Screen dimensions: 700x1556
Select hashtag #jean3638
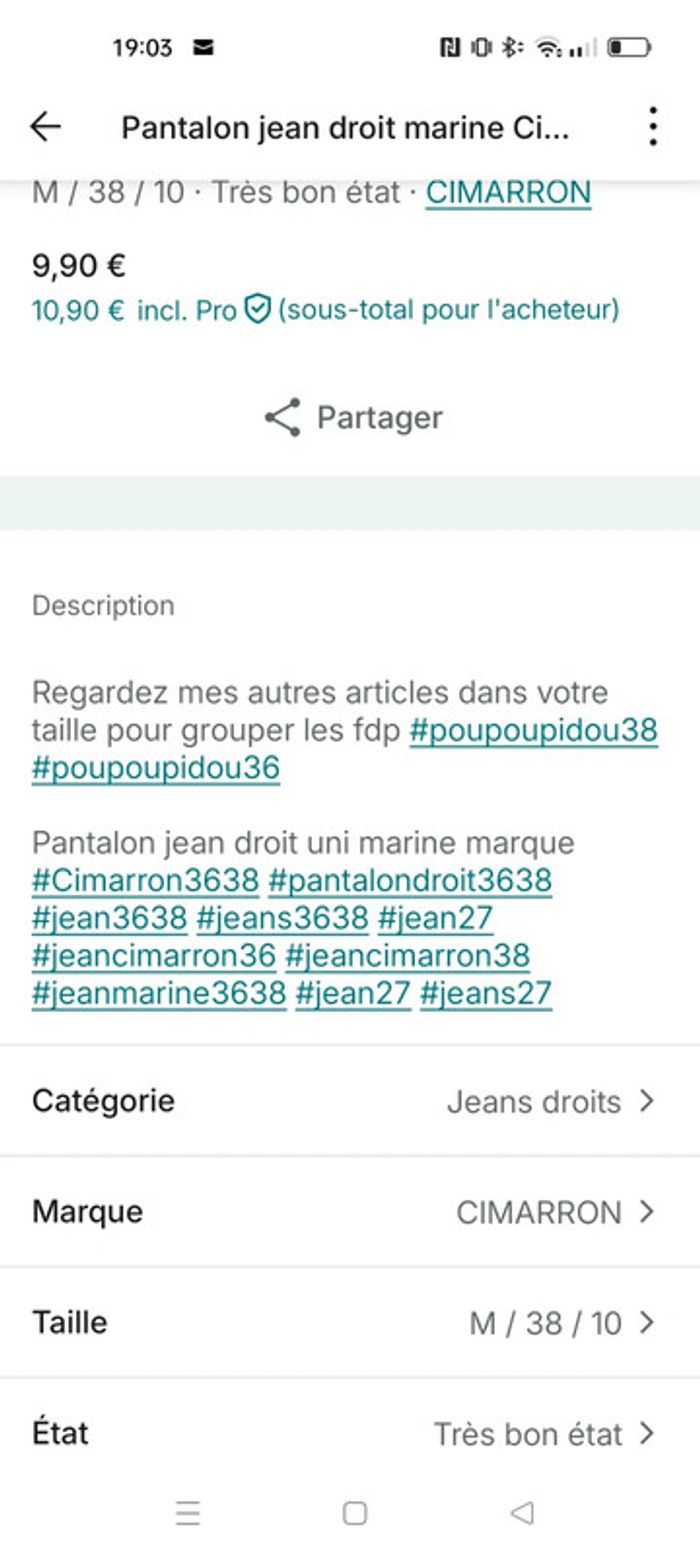[109, 918]
